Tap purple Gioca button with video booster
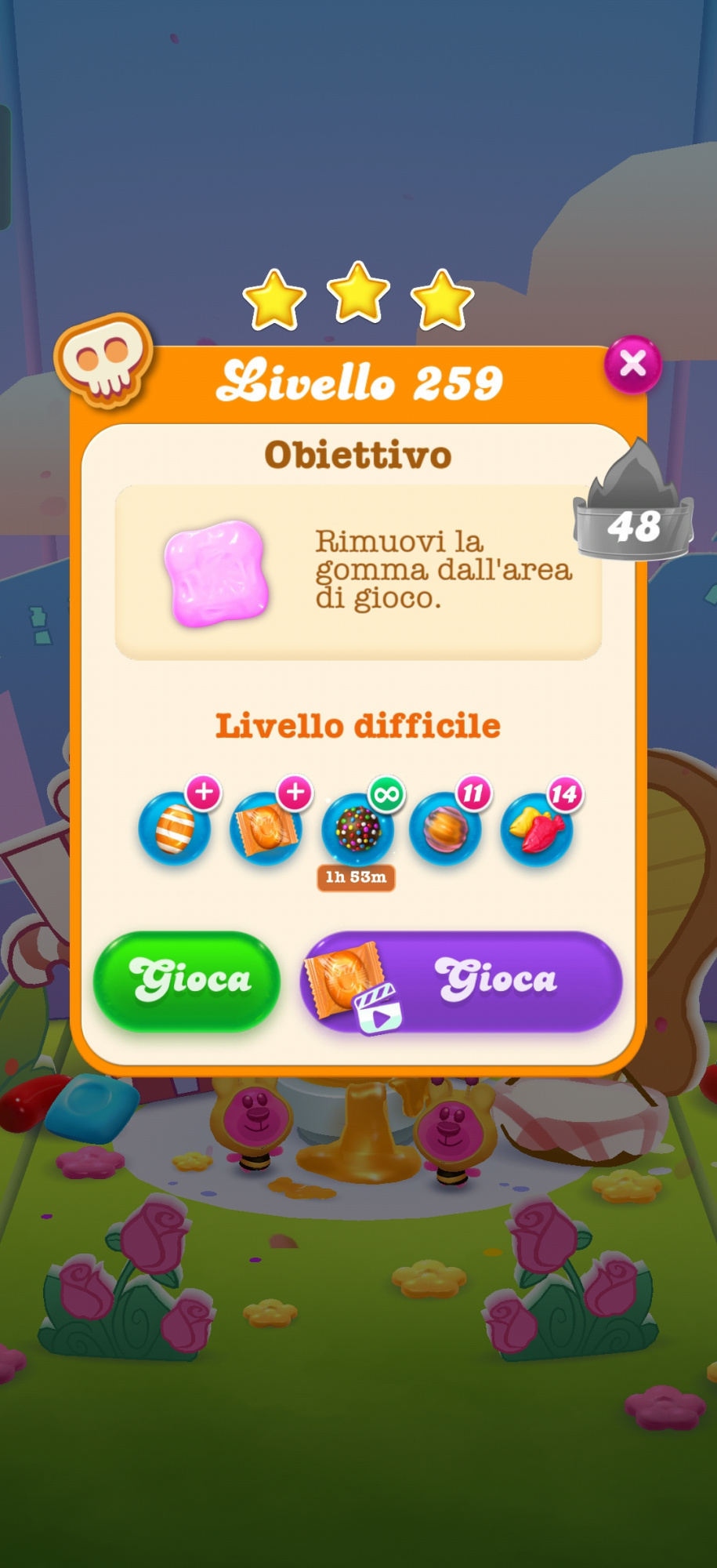This screenshot has width=717, height=1568. click(461, 980)
